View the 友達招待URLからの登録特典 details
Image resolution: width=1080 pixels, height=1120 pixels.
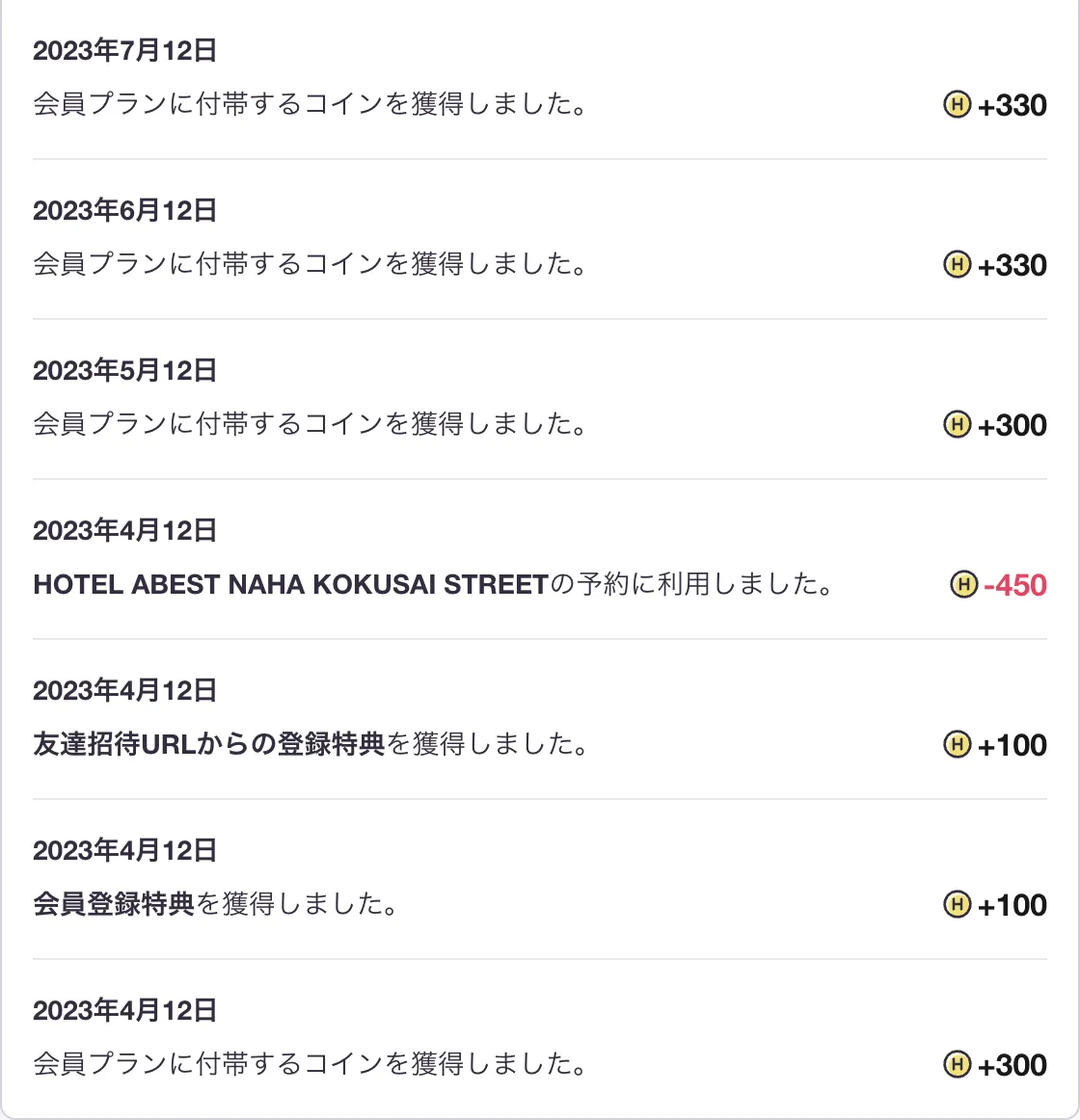[x=209, y=745]
